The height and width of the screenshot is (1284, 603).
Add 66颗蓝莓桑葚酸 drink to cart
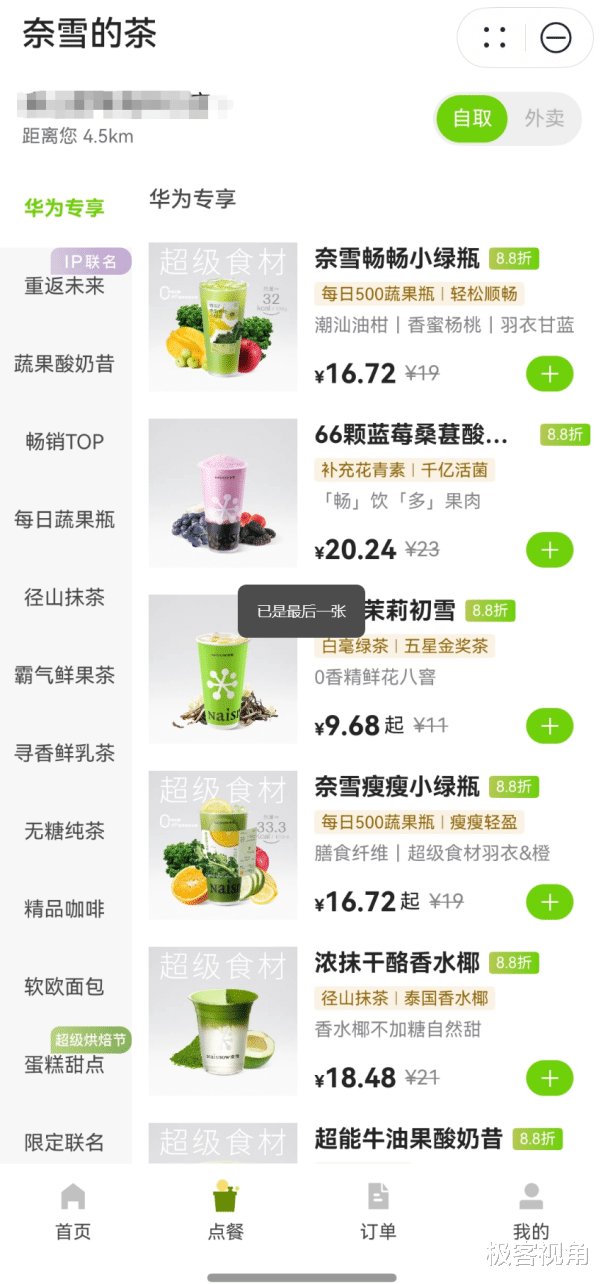point(549,550)
